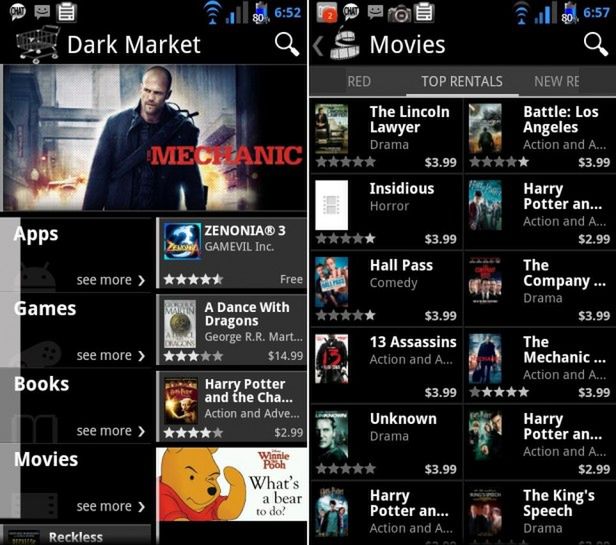Open The King's Speech movie
616x545 pixels.
(x=540, y=512)
